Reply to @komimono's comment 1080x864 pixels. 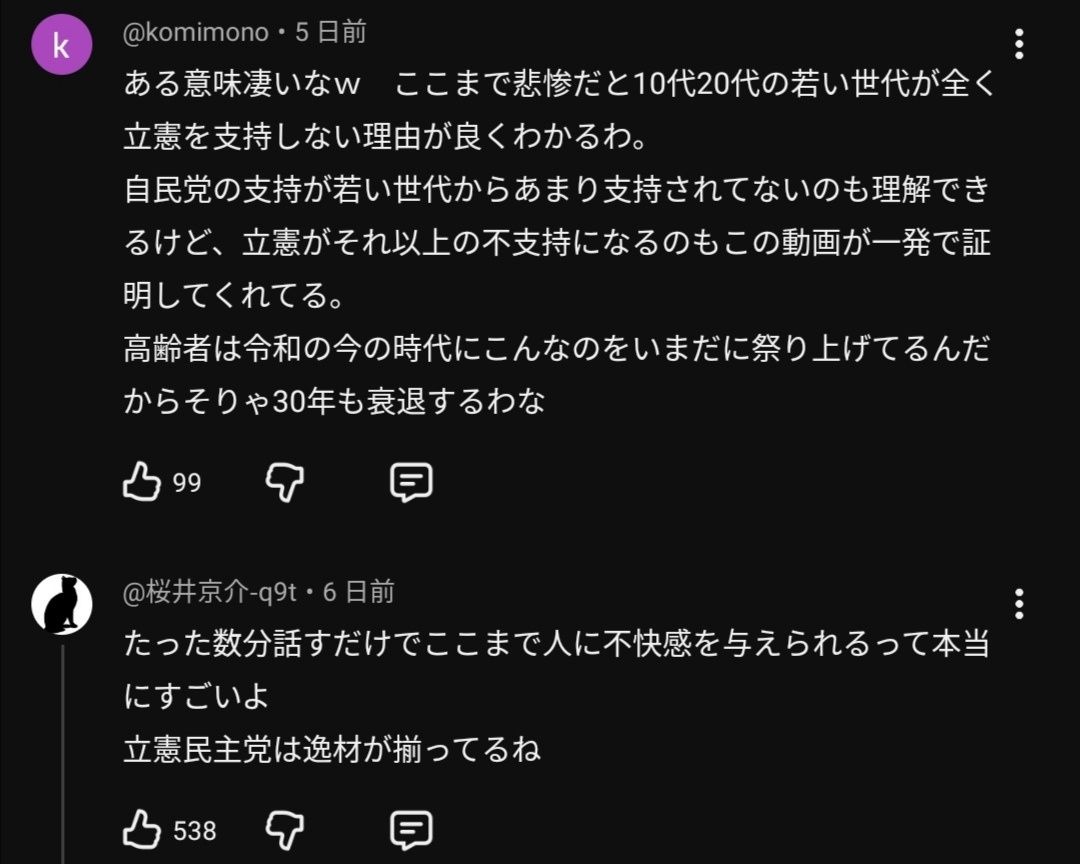tap(410, 484)
